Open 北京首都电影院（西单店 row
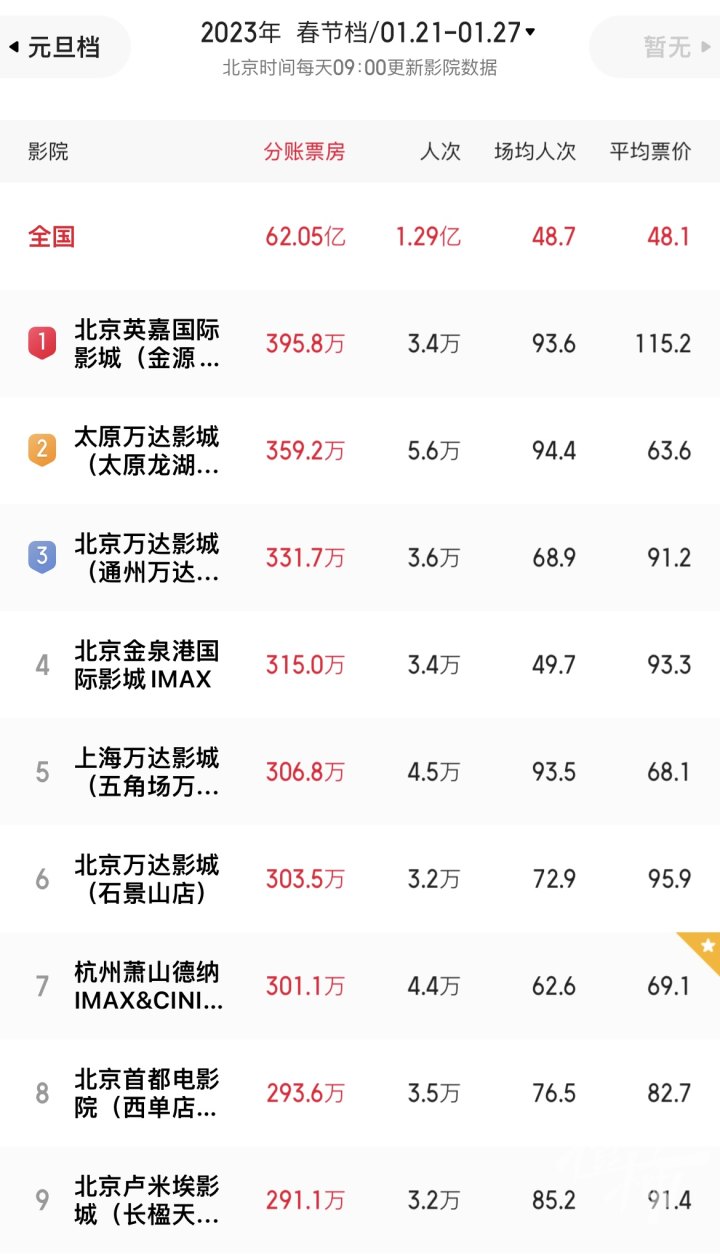Viewport: 720px width, 1256px height. [x=360, y=1093]
